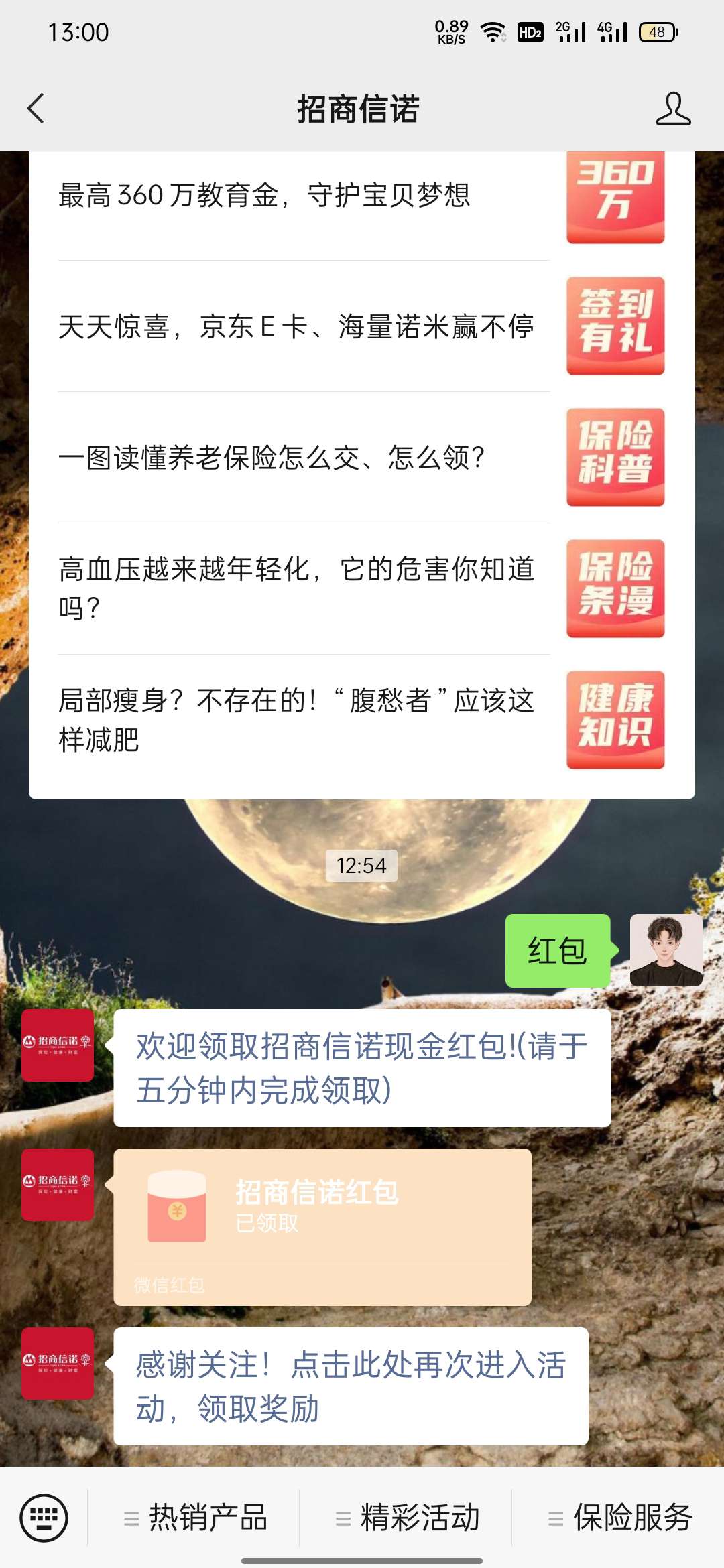Expand the 保险服务 menu
Viewport: 724px width, 1568px height.
pos(619,1517)
